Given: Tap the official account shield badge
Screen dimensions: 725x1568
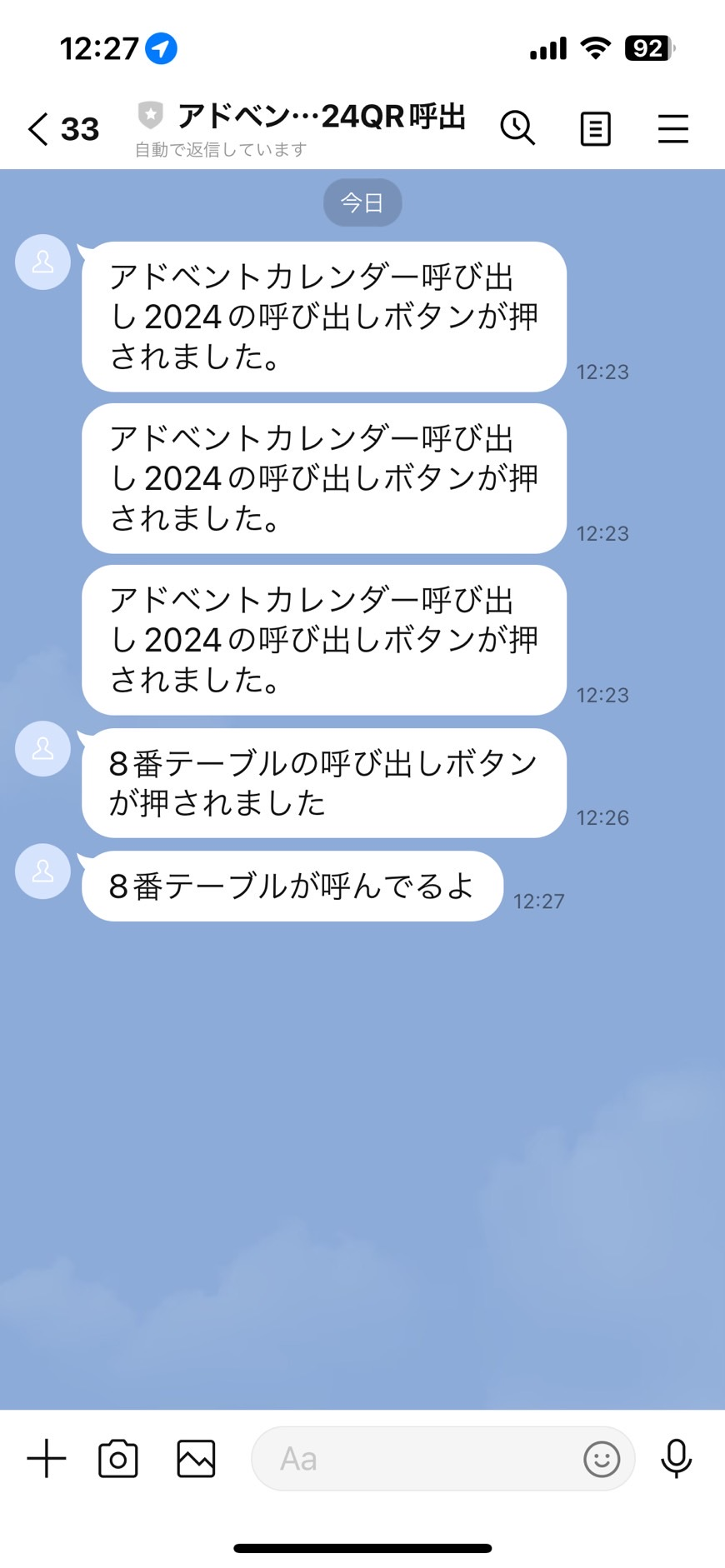Looking at the screenshot, I should tap(148, 114).
